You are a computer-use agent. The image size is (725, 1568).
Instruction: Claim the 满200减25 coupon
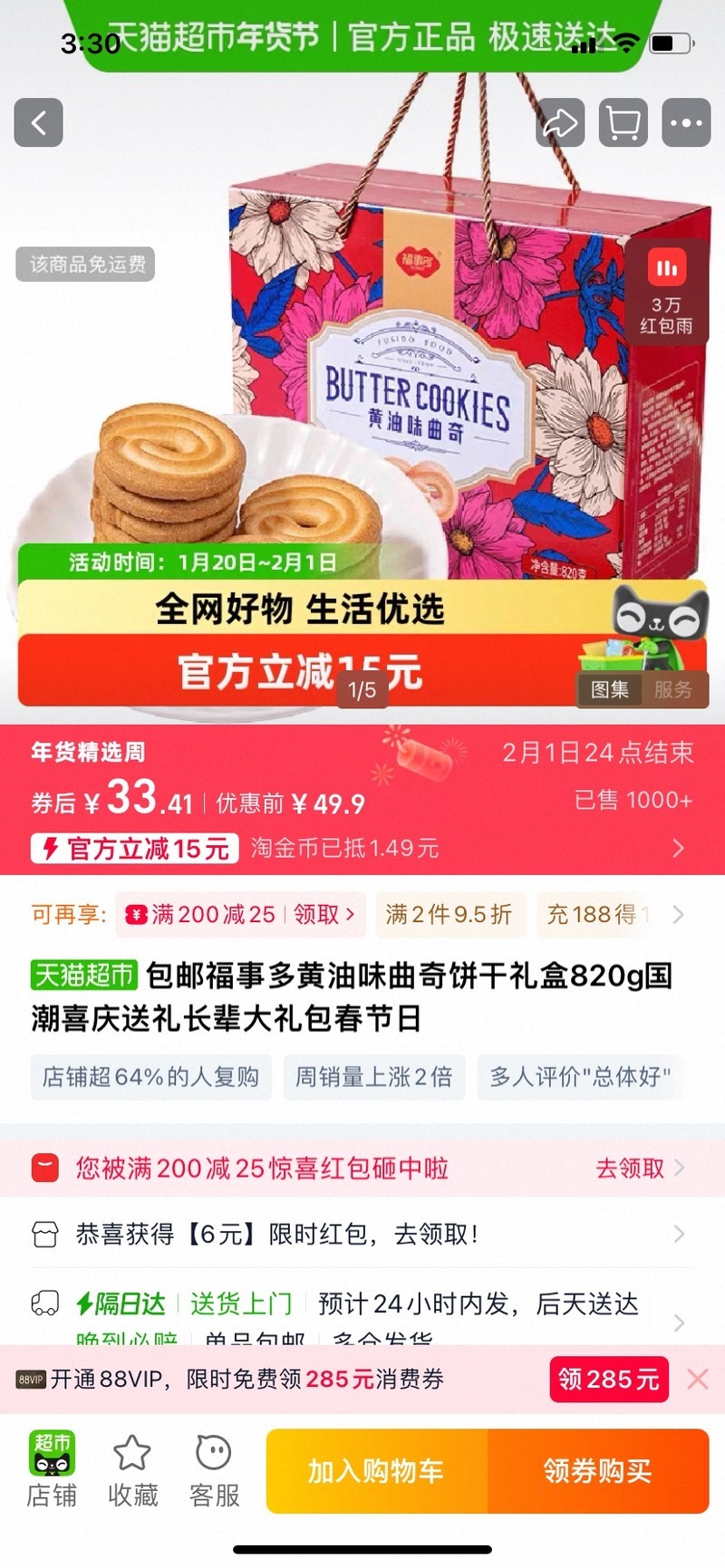[322, 915]
